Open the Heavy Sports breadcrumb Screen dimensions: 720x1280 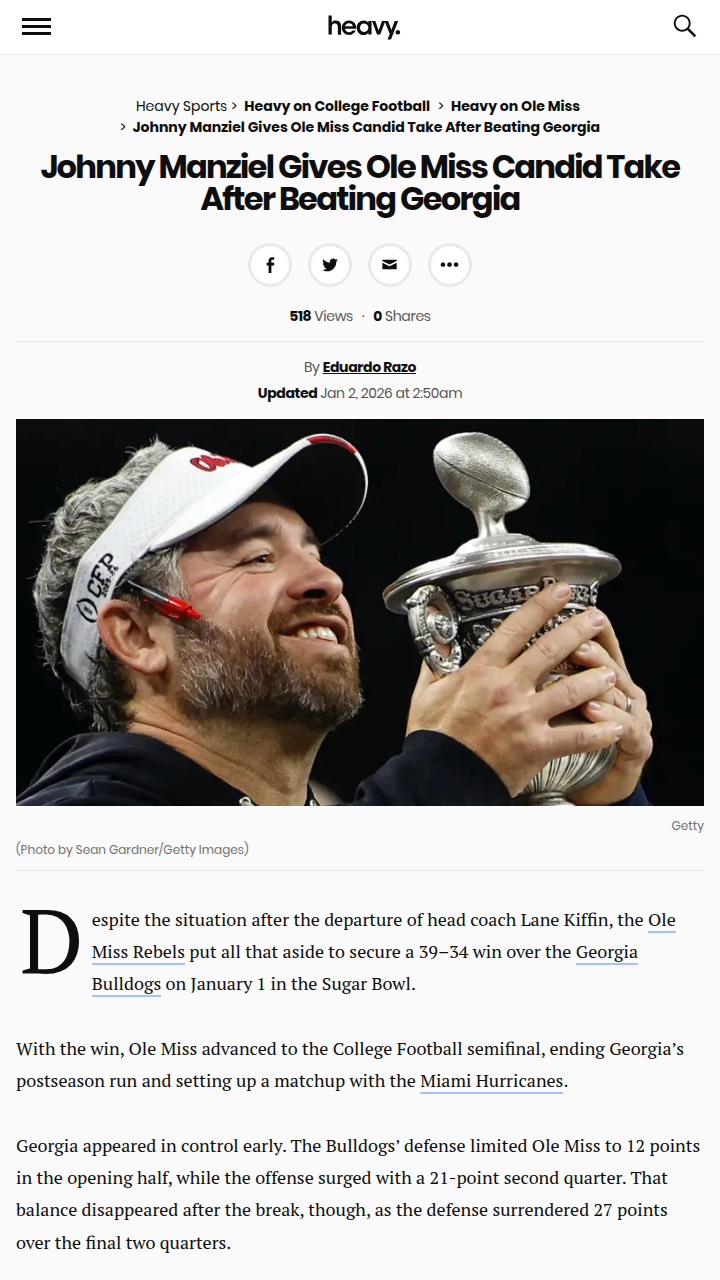coord(181,106)
